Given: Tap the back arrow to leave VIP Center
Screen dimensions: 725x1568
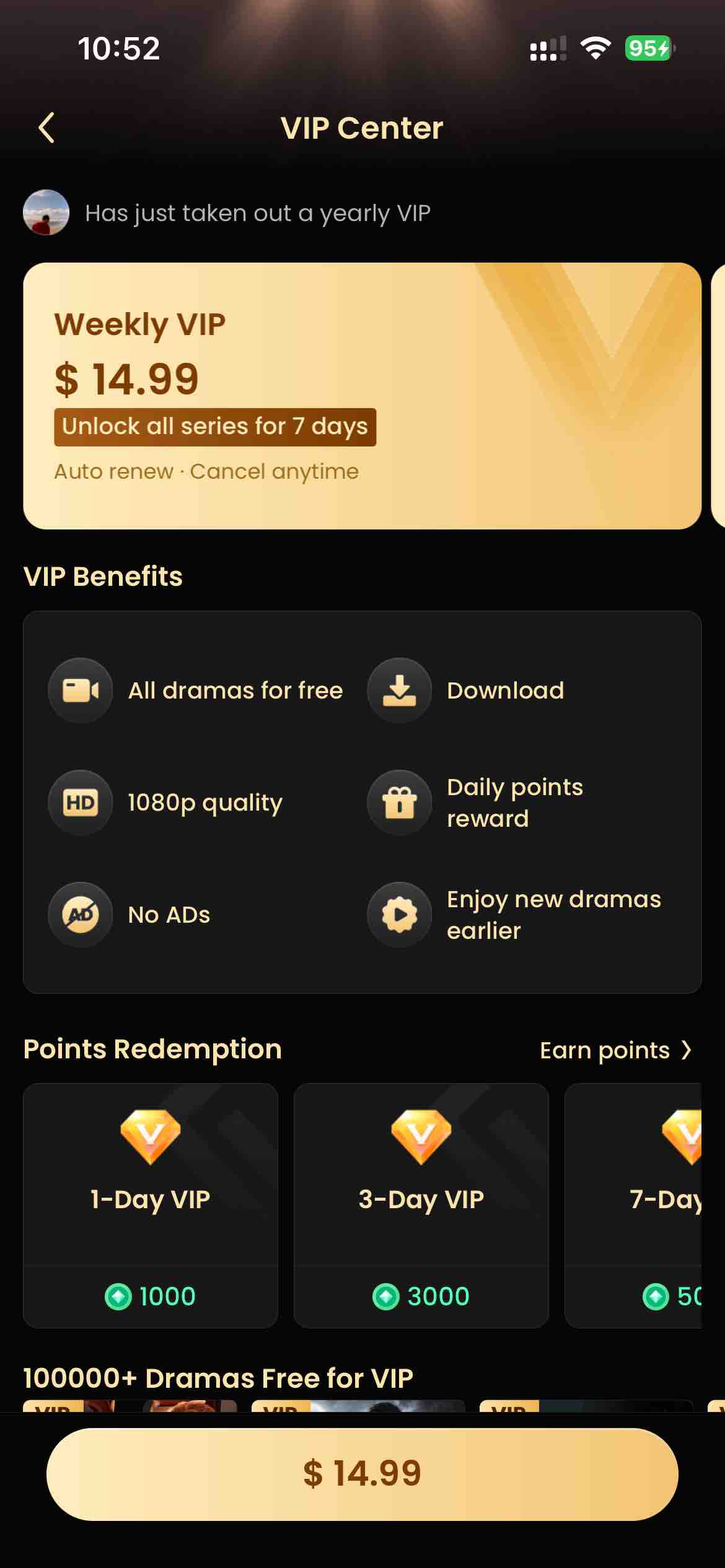Looking at the screenshot, I should [x=45, y=128].
